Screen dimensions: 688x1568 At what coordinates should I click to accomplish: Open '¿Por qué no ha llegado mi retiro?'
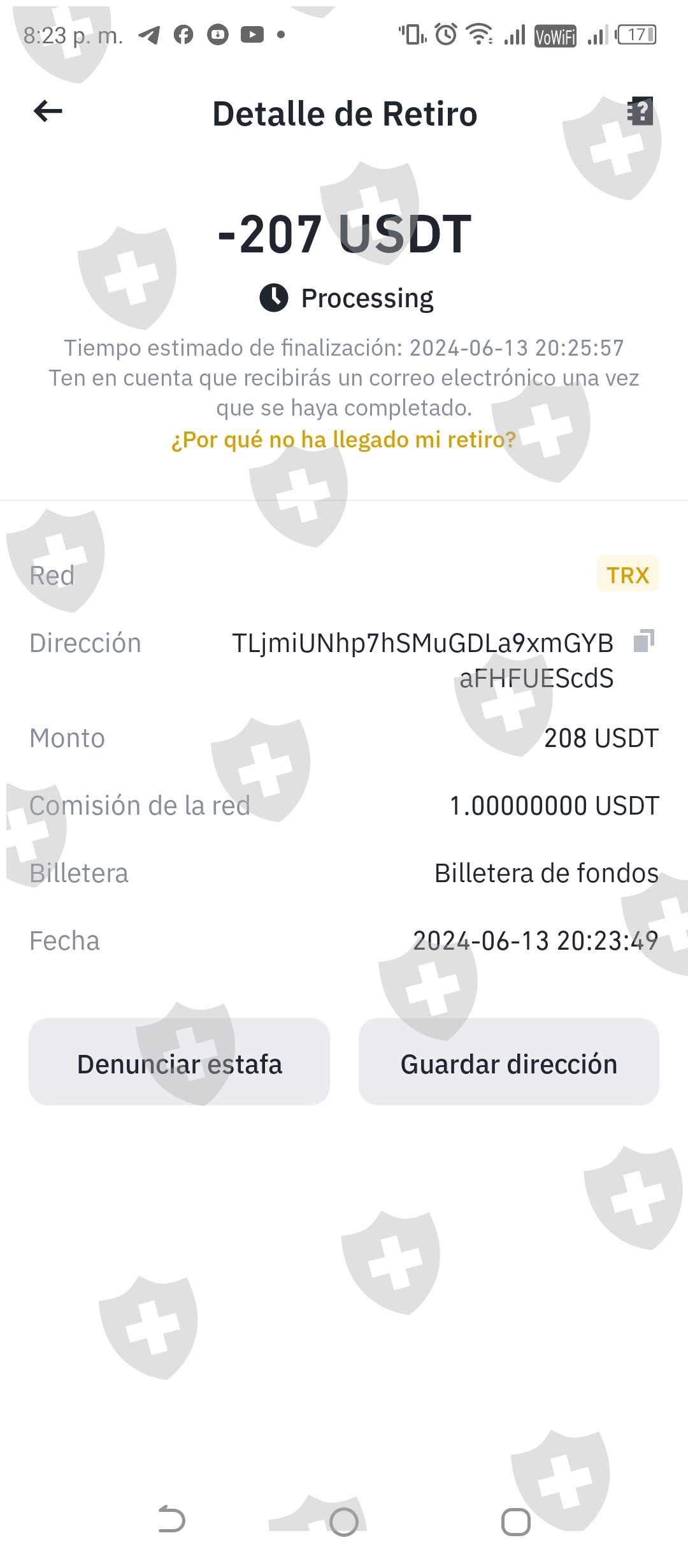(343, 440)
